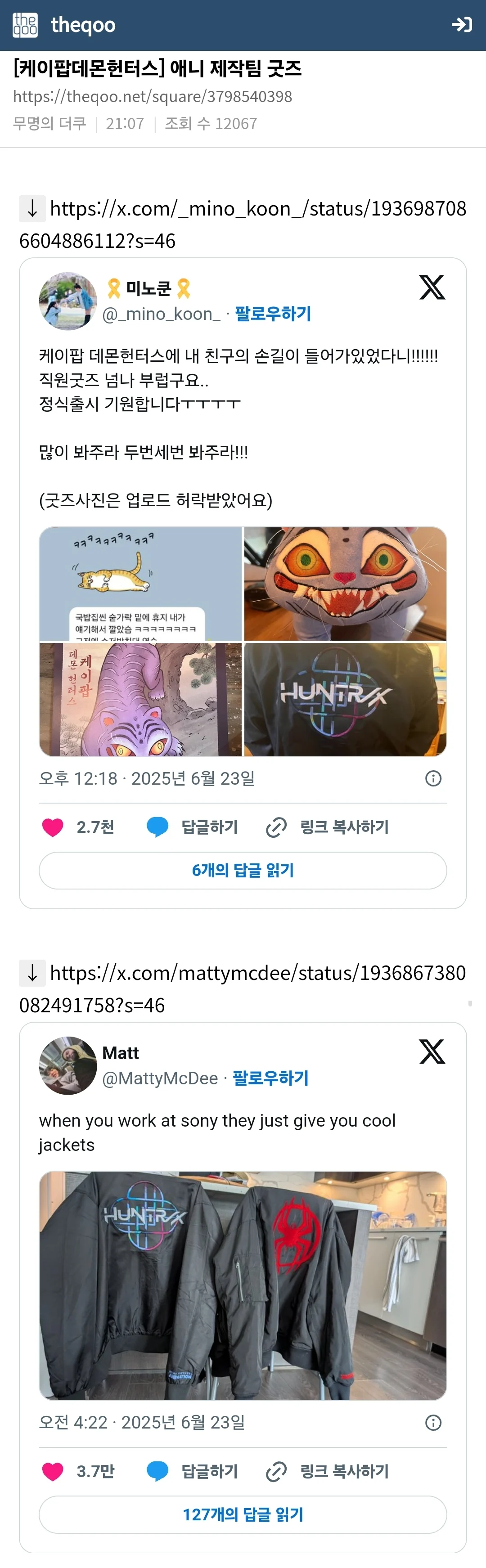This screenshot has width=486, height=1568.
Task: Read 6개의 답글 on 미노쿤's tweet
Action: tap(243, 871)
